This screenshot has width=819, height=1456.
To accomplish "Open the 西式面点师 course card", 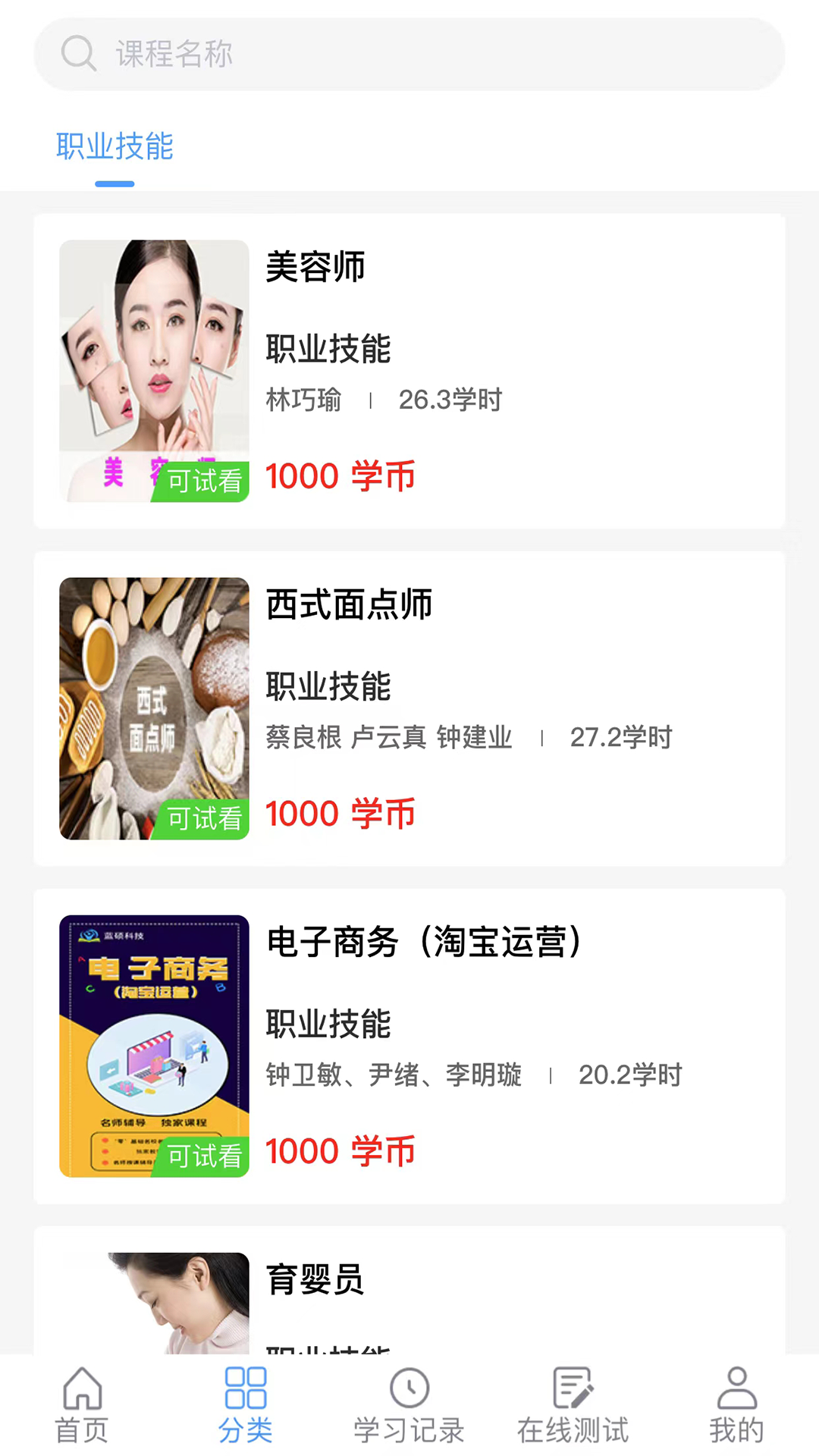I will [409, 709].
